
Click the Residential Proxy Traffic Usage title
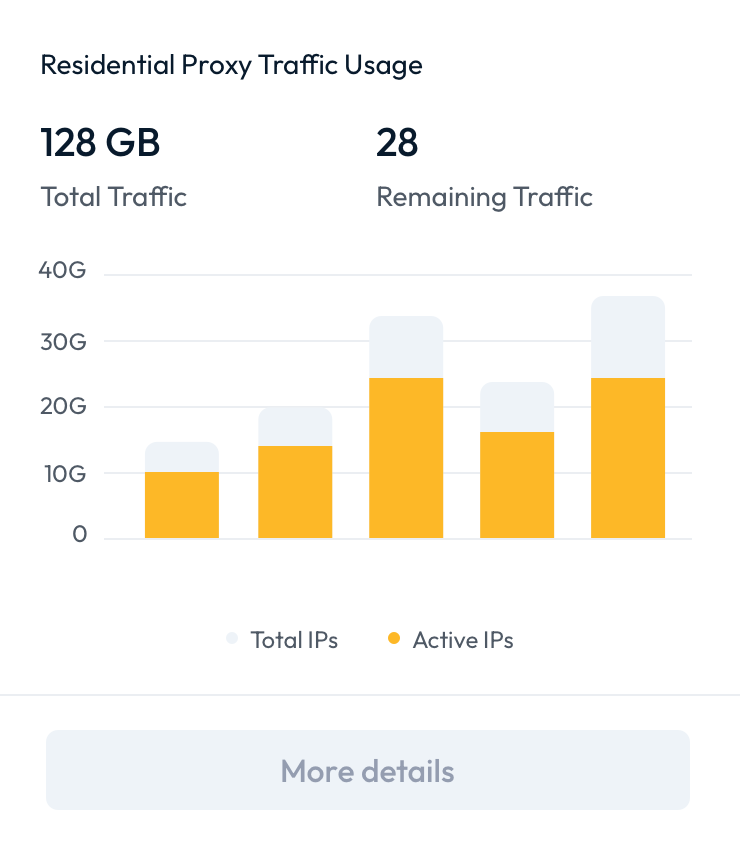pos(230,64)
